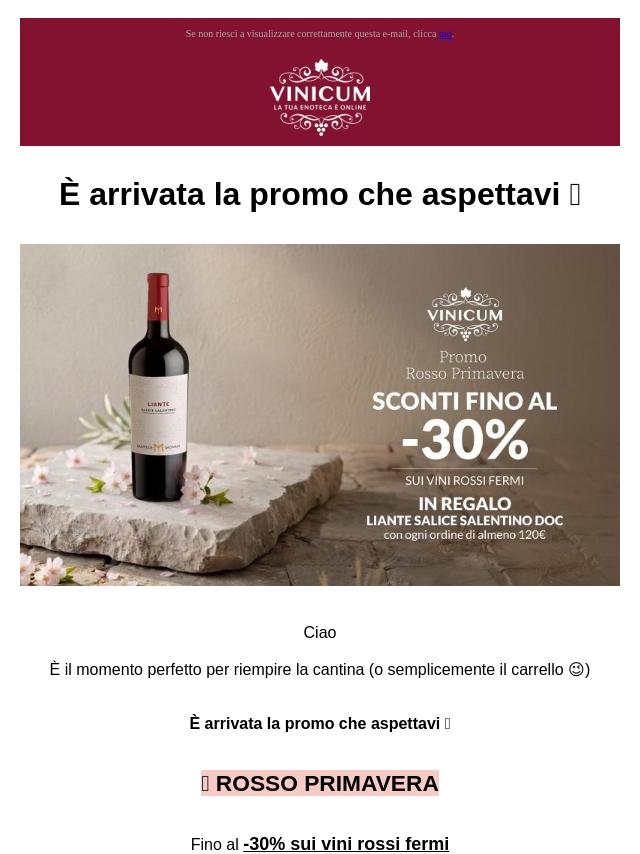The image size is (640, 854).
Task: Open the '-30% sui vini rossi fermi' link
Action: coord(346,844)
